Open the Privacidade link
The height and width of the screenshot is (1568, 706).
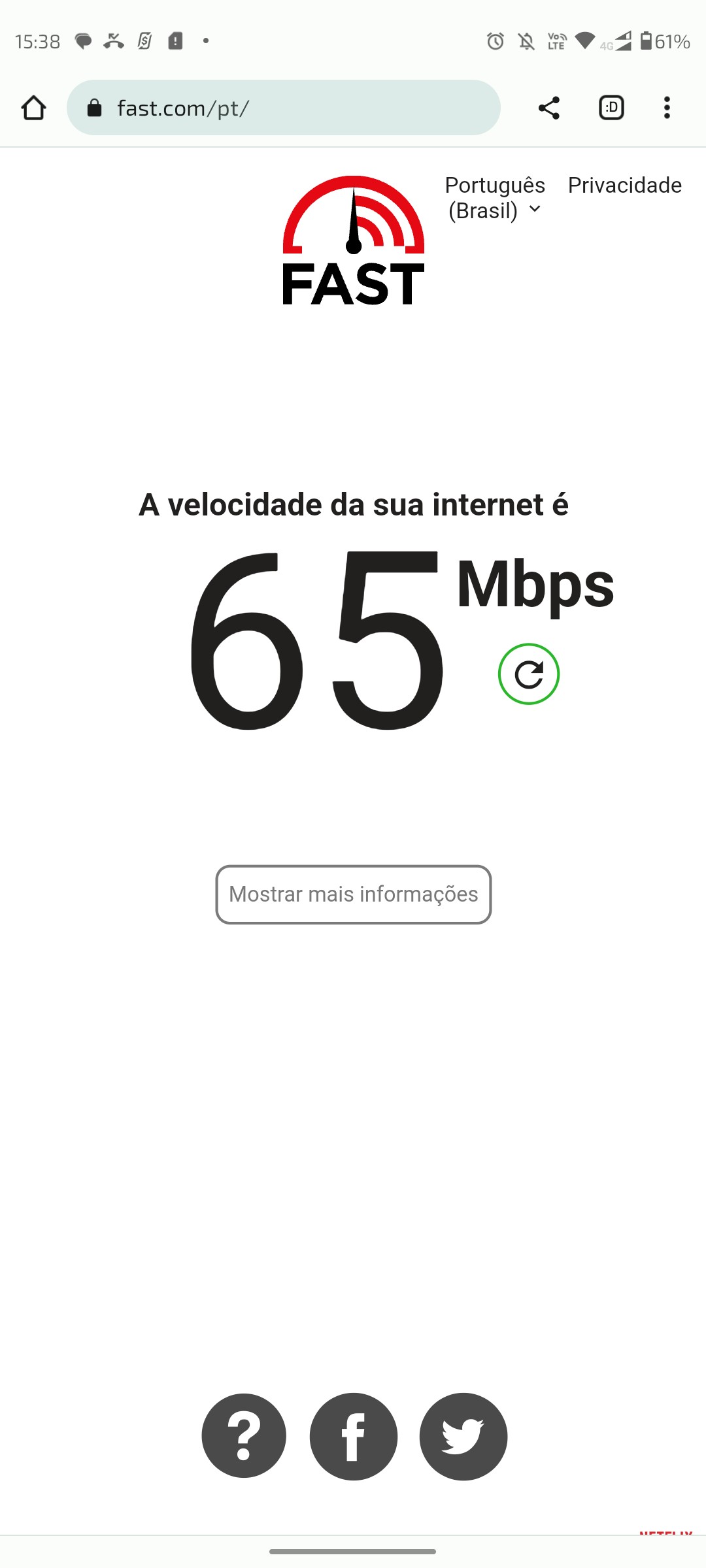(x=624, y=186)
